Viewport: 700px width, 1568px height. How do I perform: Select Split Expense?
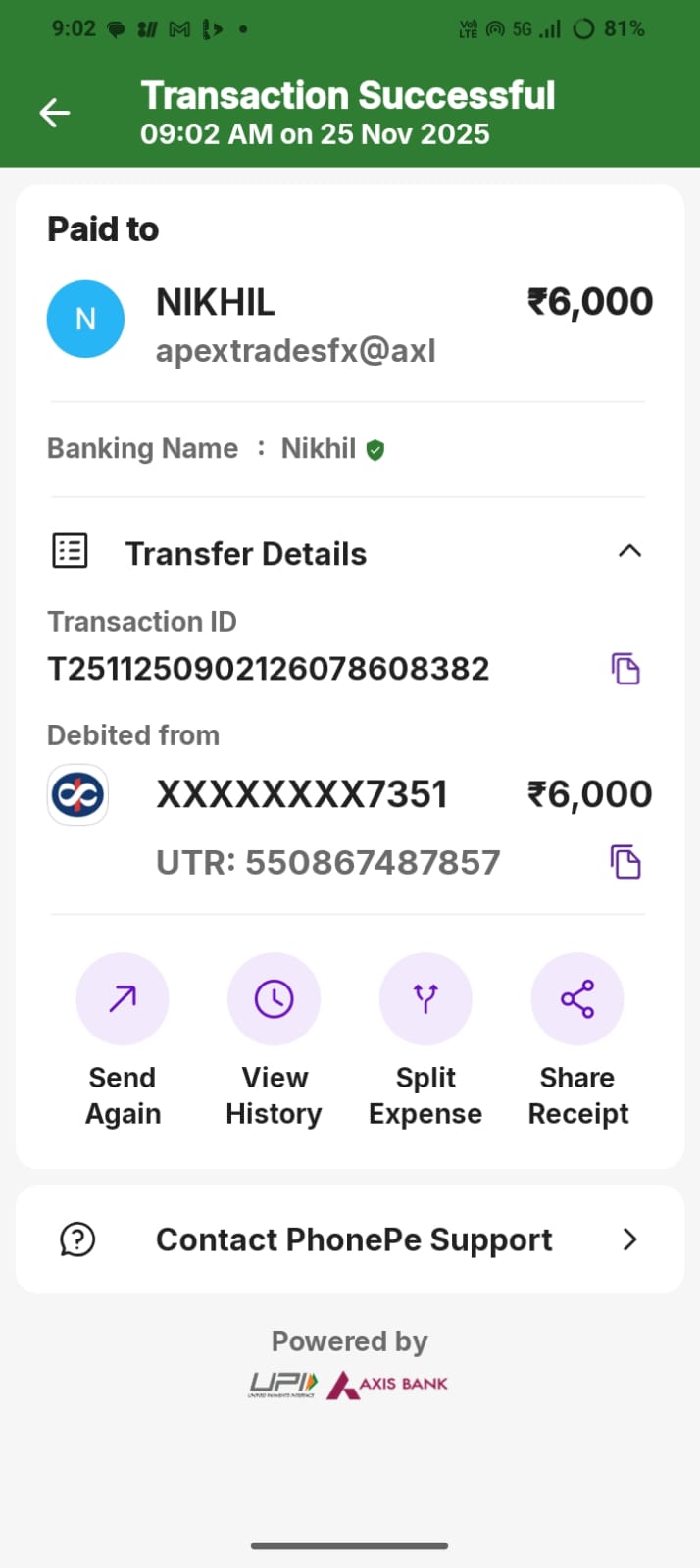[425, 999]
